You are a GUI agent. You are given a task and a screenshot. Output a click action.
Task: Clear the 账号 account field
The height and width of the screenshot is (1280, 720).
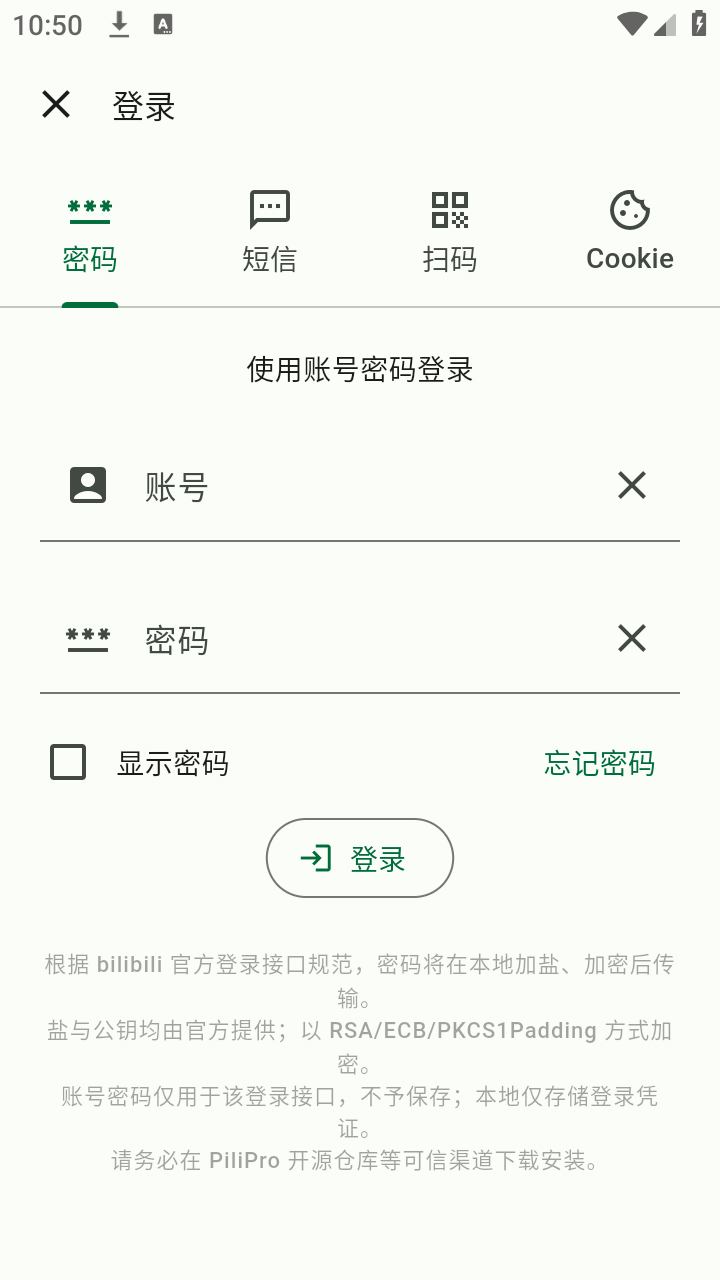point(631,486)
